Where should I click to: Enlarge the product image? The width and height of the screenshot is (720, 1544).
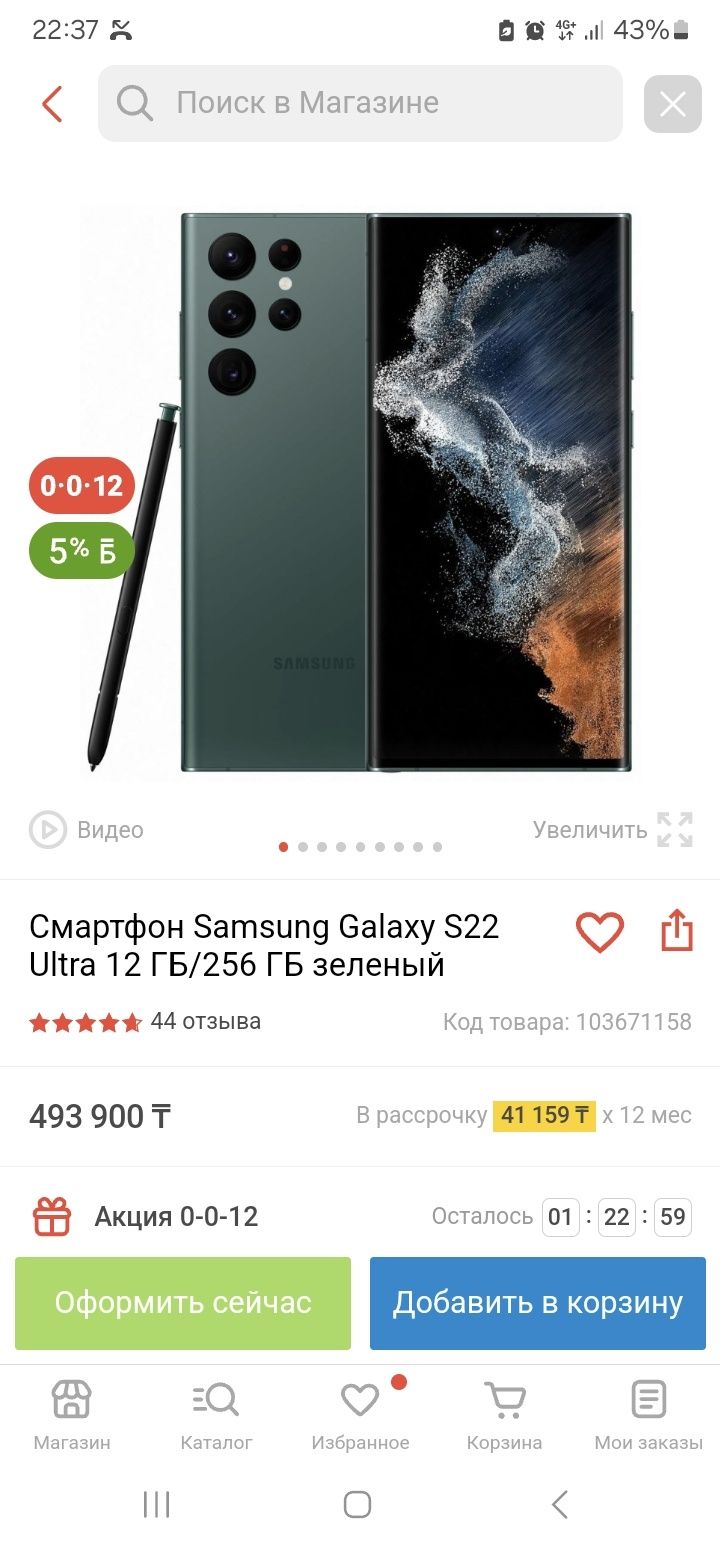613,830
